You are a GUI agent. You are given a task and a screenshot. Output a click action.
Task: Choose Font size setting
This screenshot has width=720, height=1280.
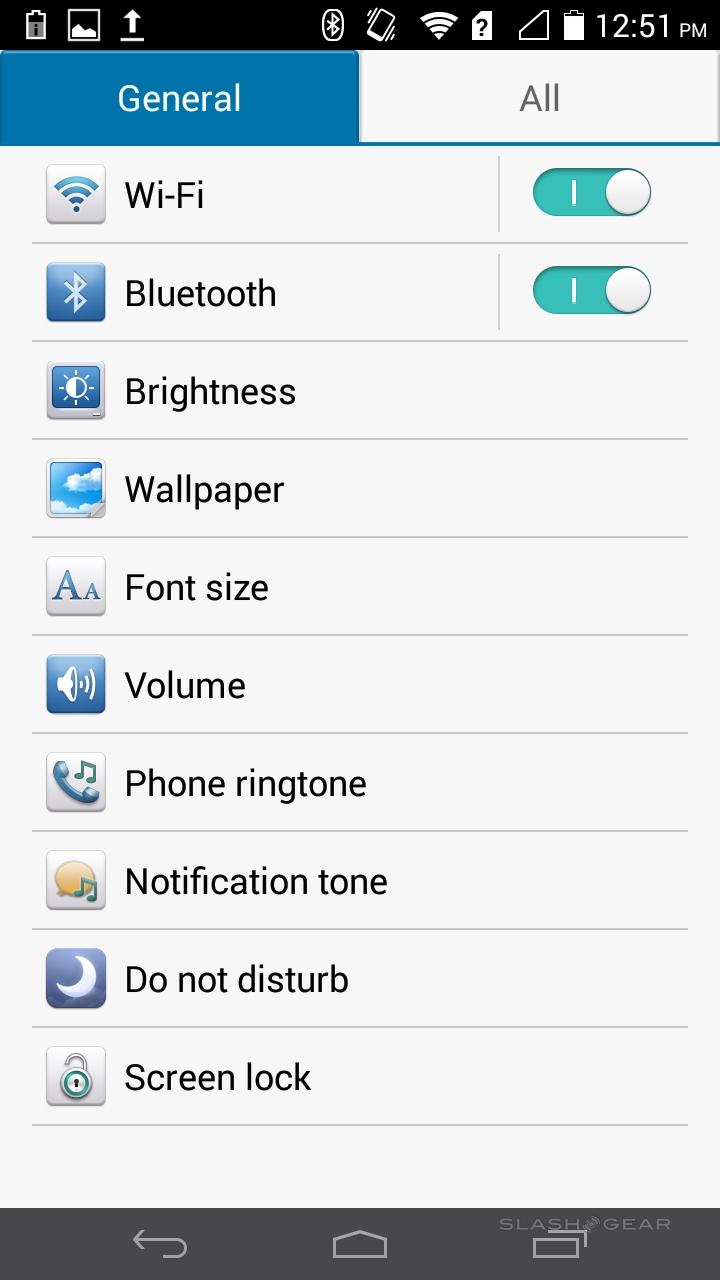(x=360, y=587)
